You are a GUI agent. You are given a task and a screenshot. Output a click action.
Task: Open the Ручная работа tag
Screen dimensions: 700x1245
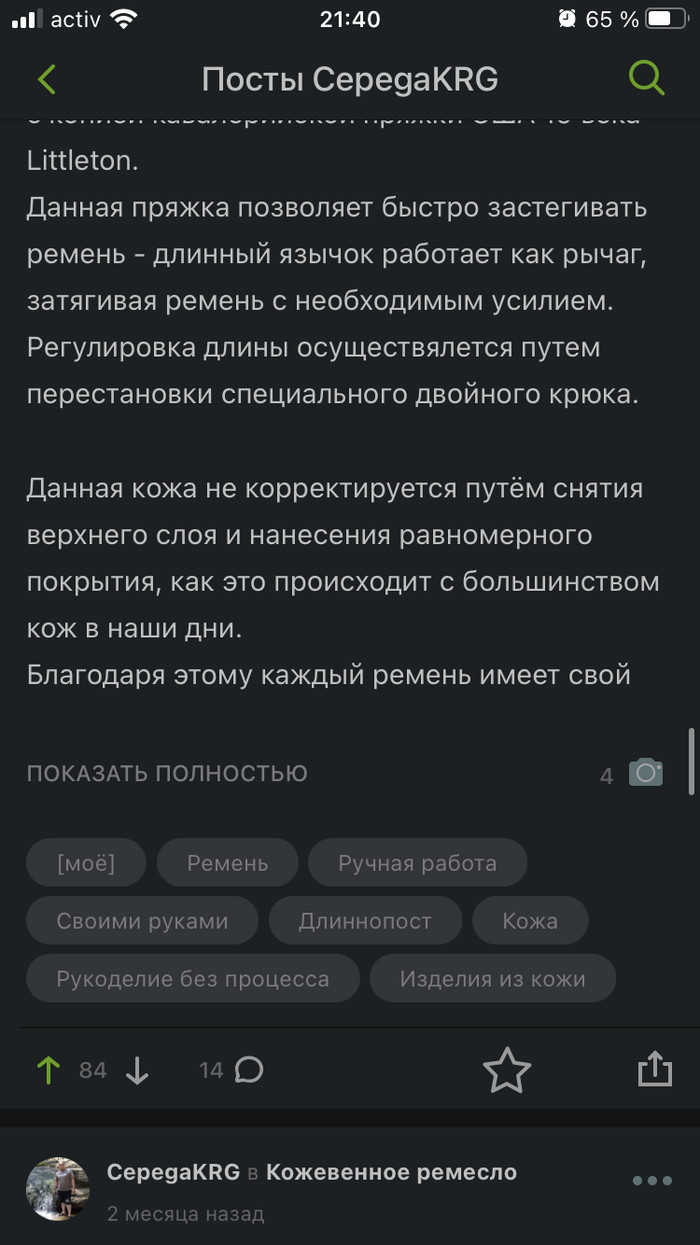point(417,863)
